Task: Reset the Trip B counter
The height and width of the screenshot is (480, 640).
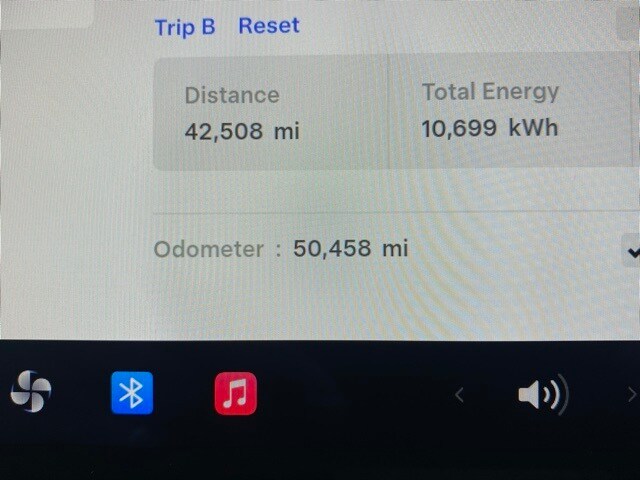Action: [268, 26]
